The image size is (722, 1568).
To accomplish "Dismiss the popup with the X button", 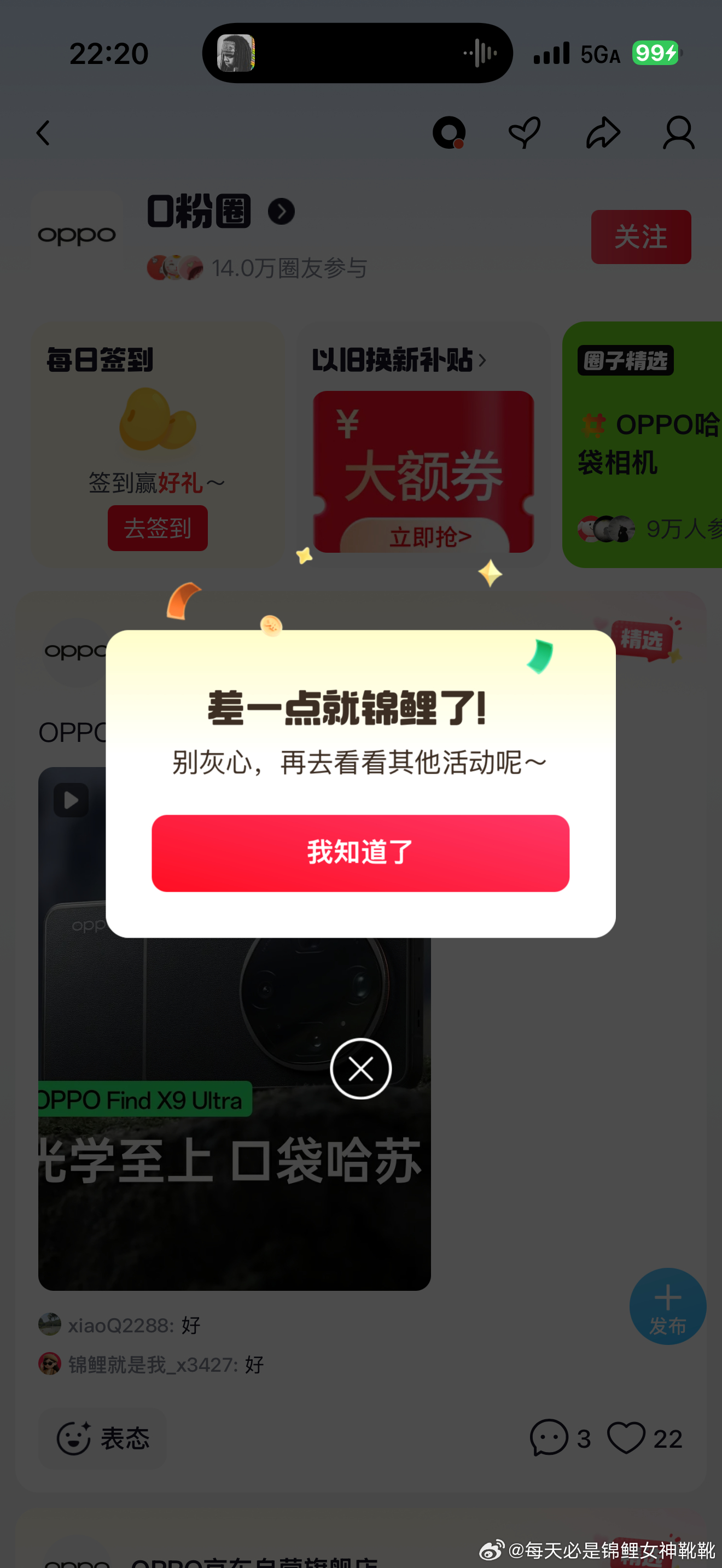I will pyautogui.click(x=360, y=1069).
